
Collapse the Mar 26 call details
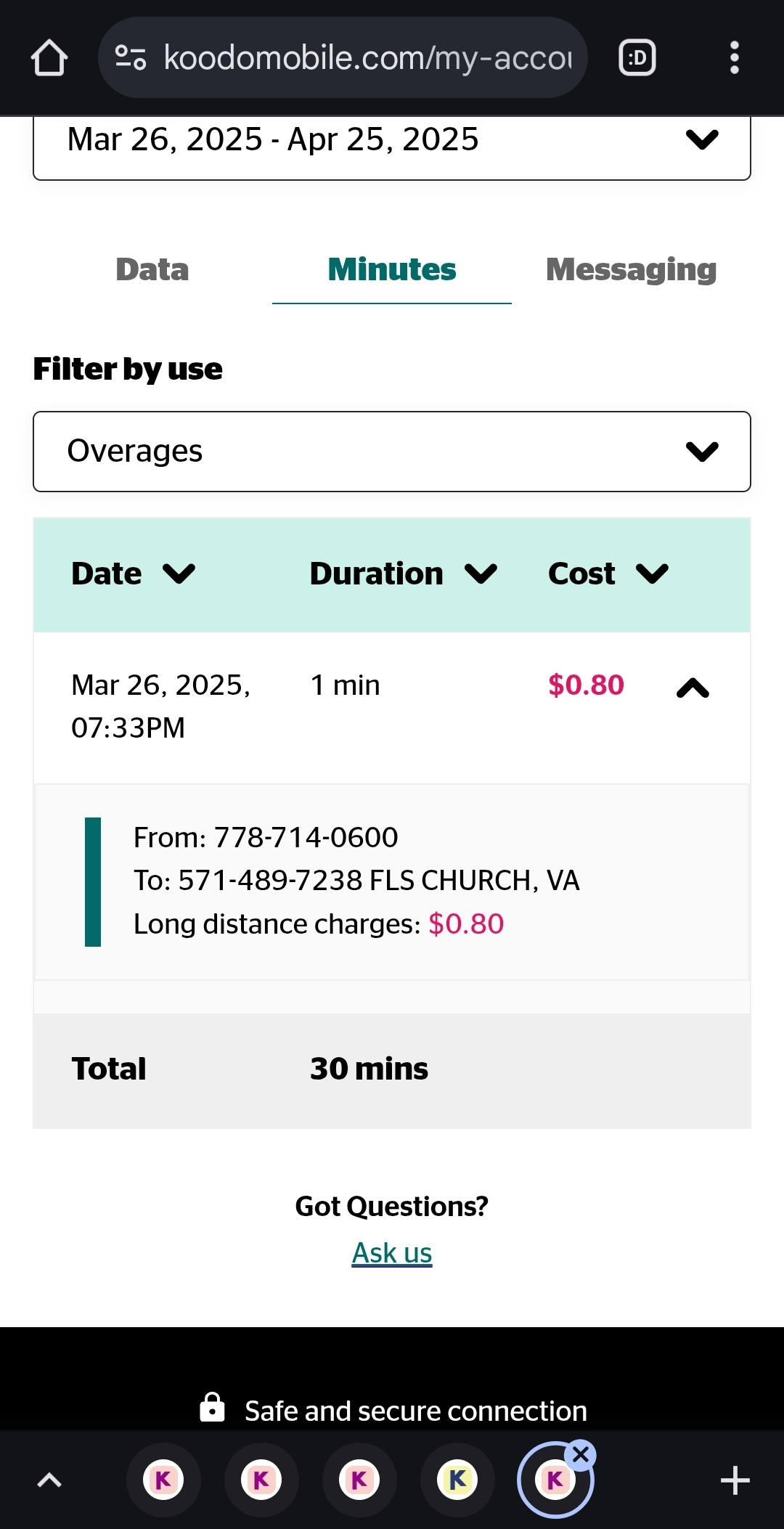click(x=693, y=688)
